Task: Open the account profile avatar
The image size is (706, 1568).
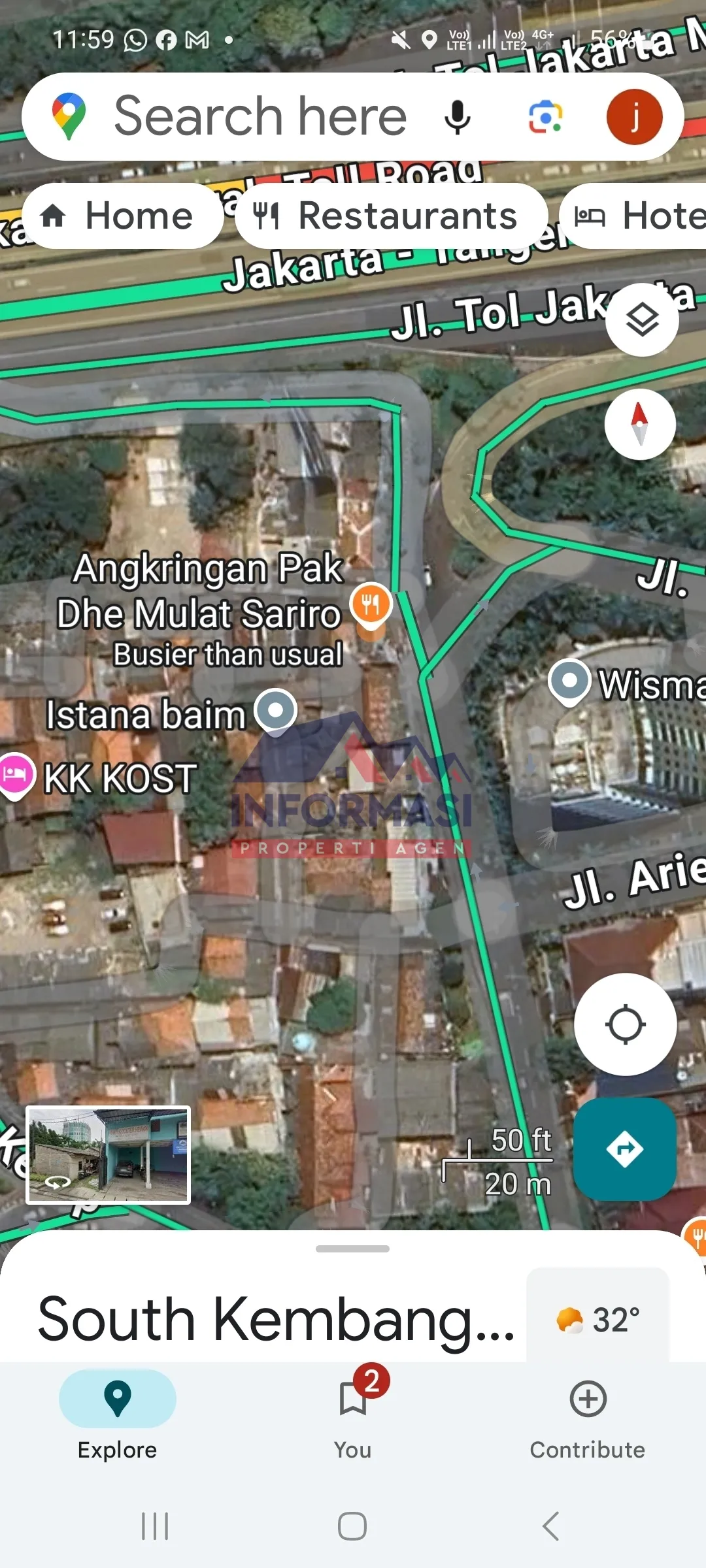Action: tap(634, 117)
